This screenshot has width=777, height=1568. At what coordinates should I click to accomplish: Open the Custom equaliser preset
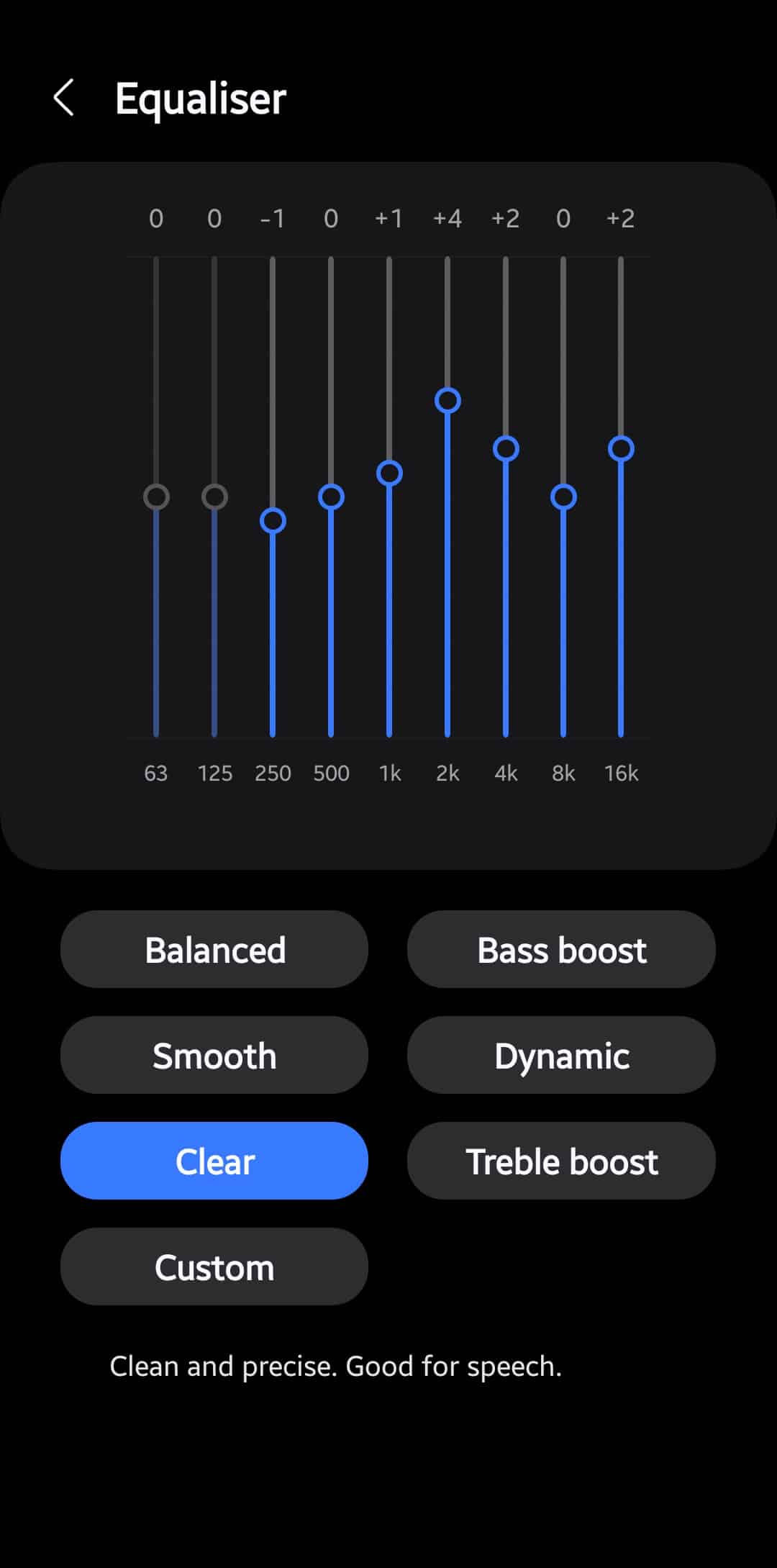pyautogui.click(x=214, y=1266)
